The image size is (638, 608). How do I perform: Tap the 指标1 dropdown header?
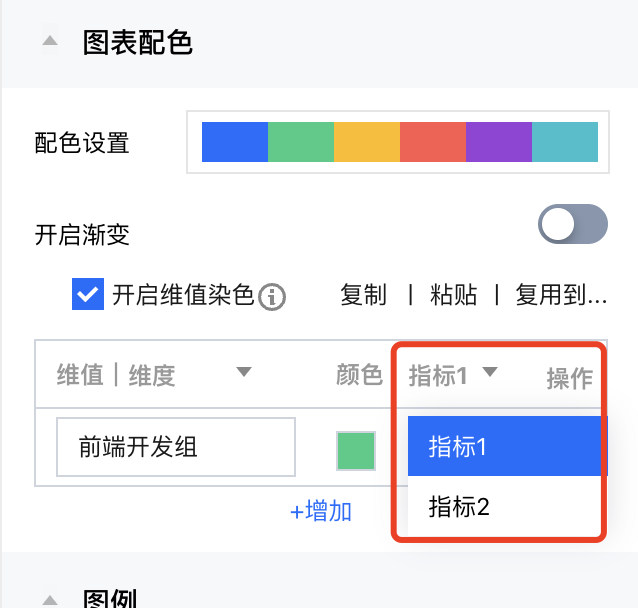click(x=453, y=375)
